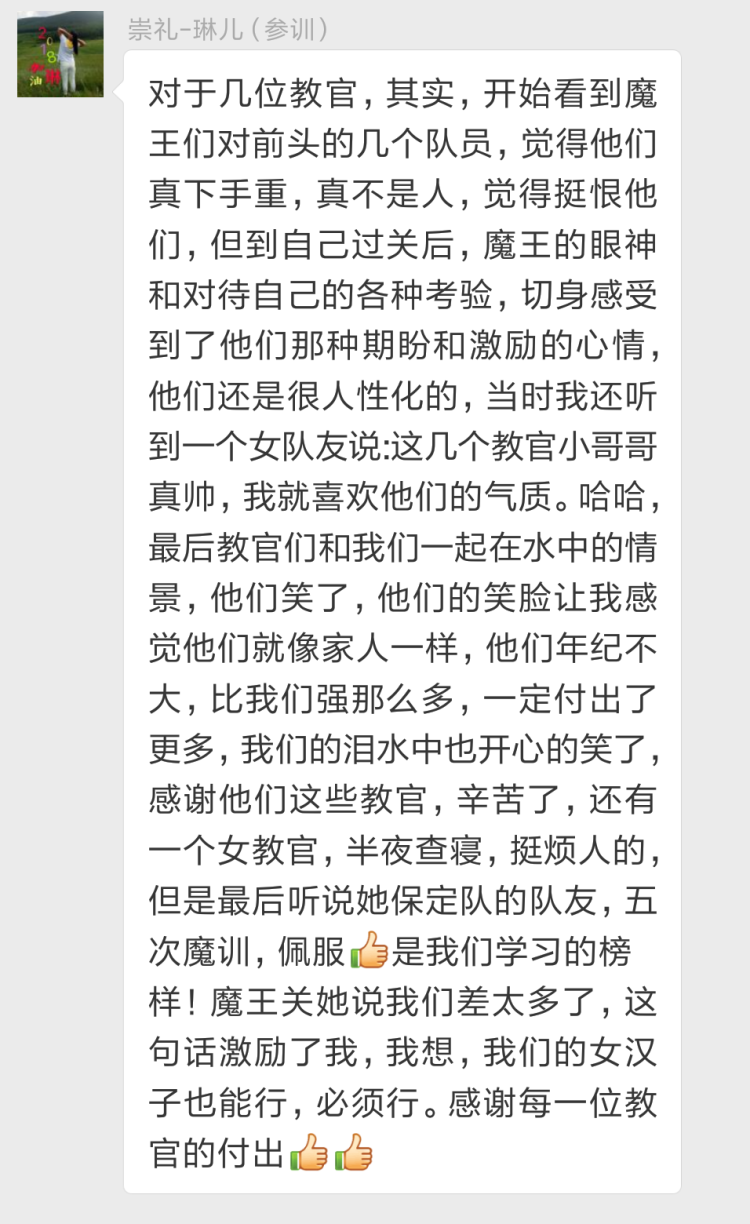Open 崇礼-琳儿's profile avatar
The height and width of the screenshot is (1224, 750).
point(60,54)
